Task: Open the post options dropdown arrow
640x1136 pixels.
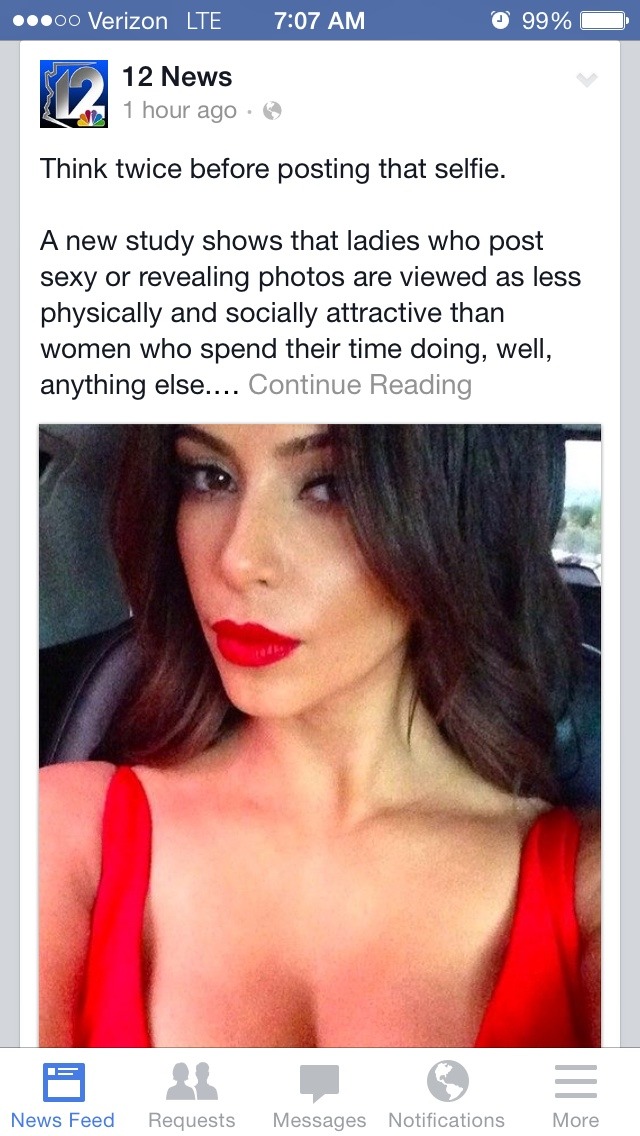Action: pyautogui.click(x=586, y=80)
